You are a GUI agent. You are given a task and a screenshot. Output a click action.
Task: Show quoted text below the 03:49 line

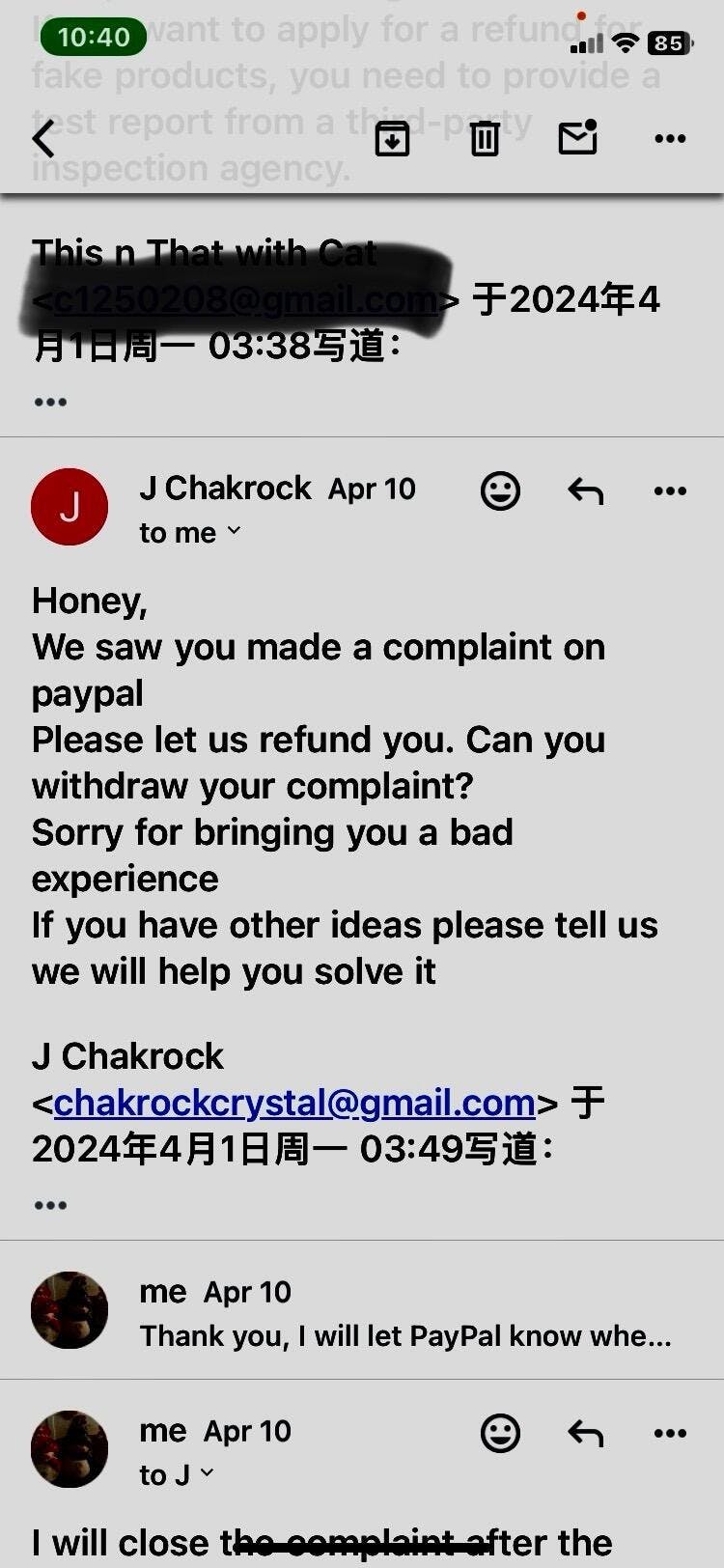pyautogui.click(x=50, y=1205)
